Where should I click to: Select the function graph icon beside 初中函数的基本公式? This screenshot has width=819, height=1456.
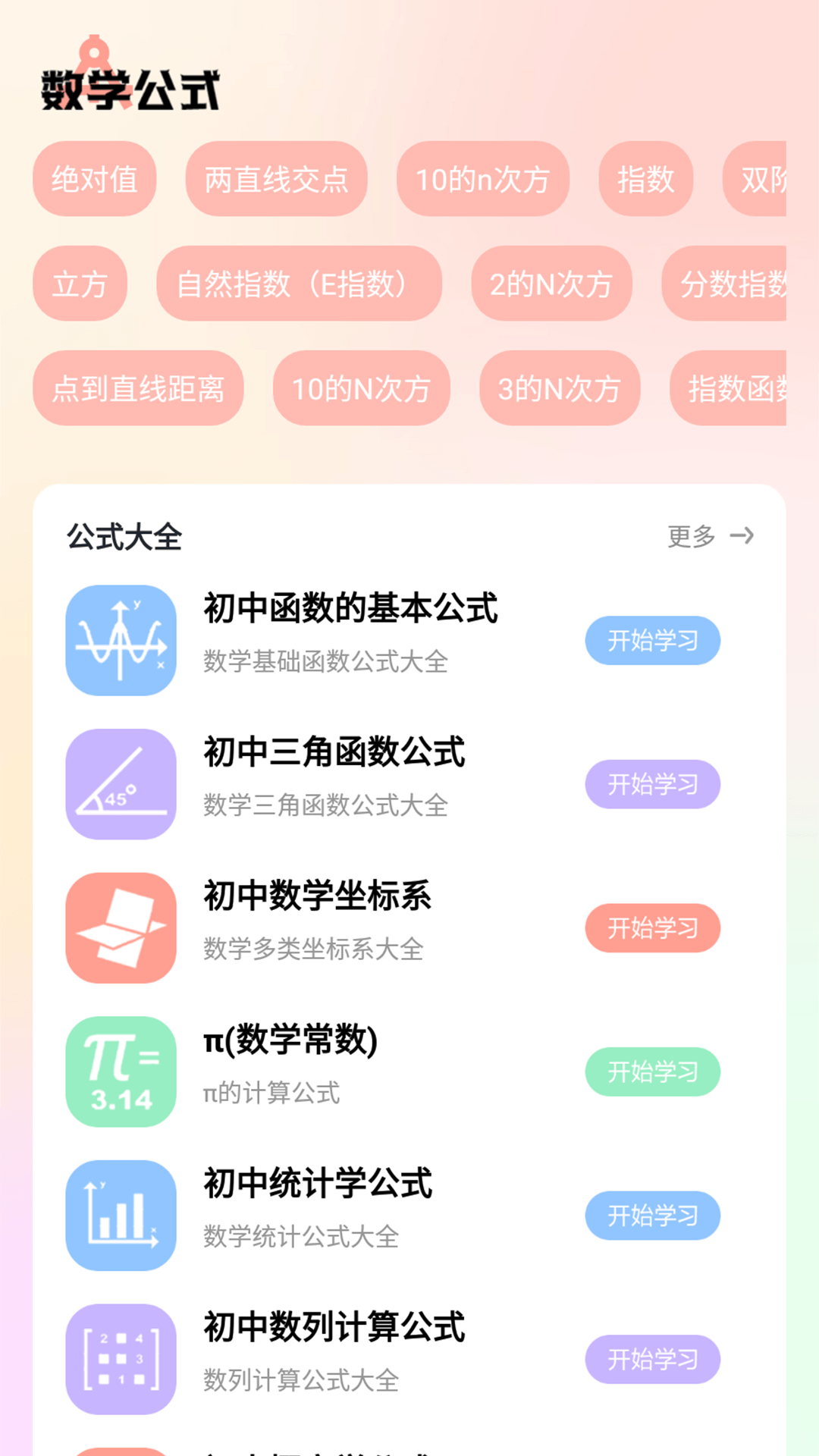pyautogui.click(x=120, y=640)
